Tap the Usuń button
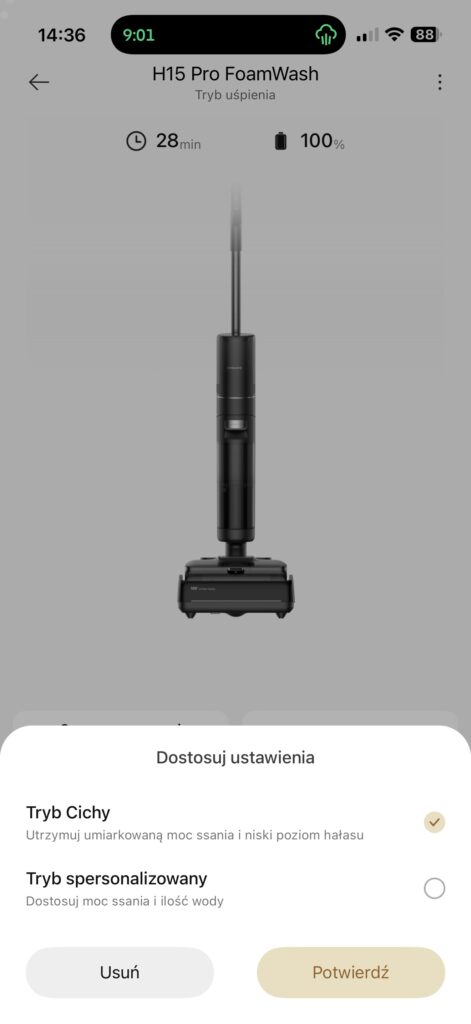This screenshot has height=1024, width=471. point(120,972)
